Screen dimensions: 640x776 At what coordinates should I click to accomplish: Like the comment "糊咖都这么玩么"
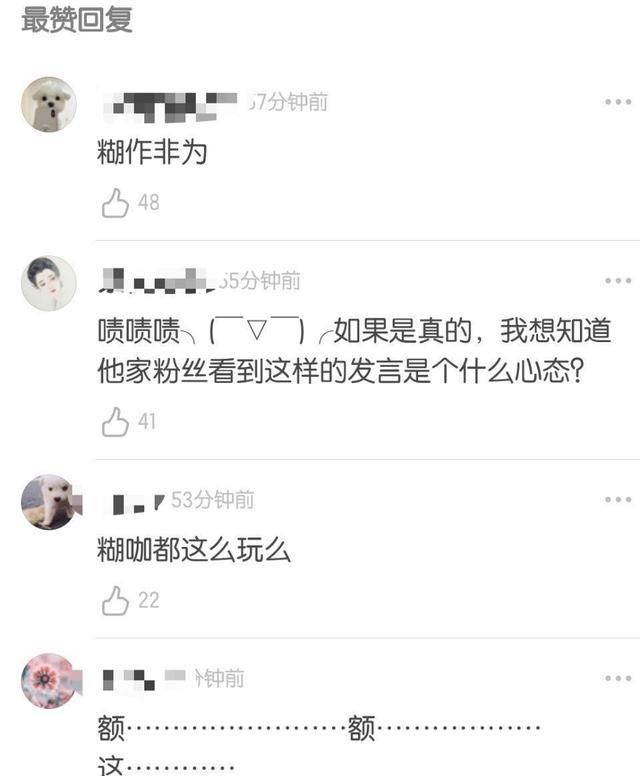116,600
